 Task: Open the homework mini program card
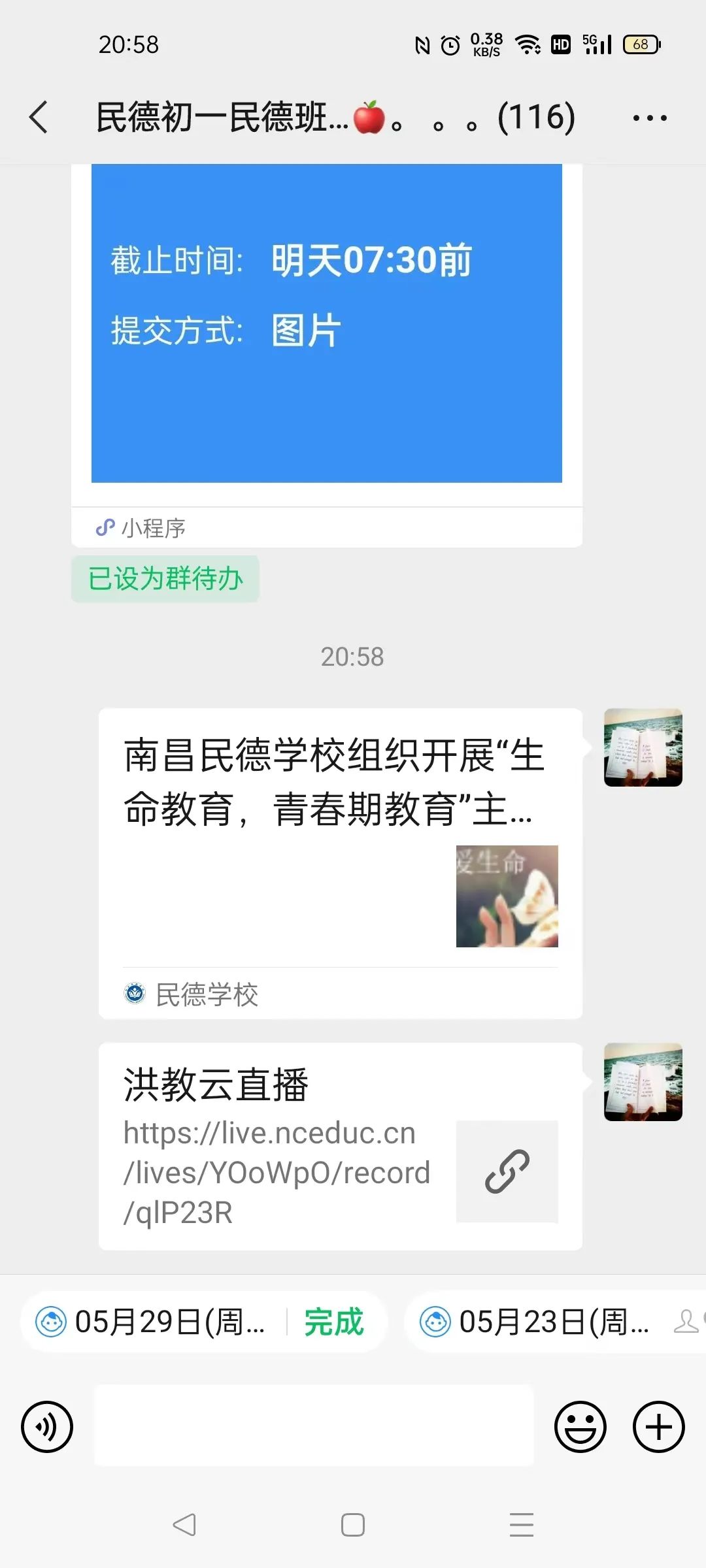(326, 327)
